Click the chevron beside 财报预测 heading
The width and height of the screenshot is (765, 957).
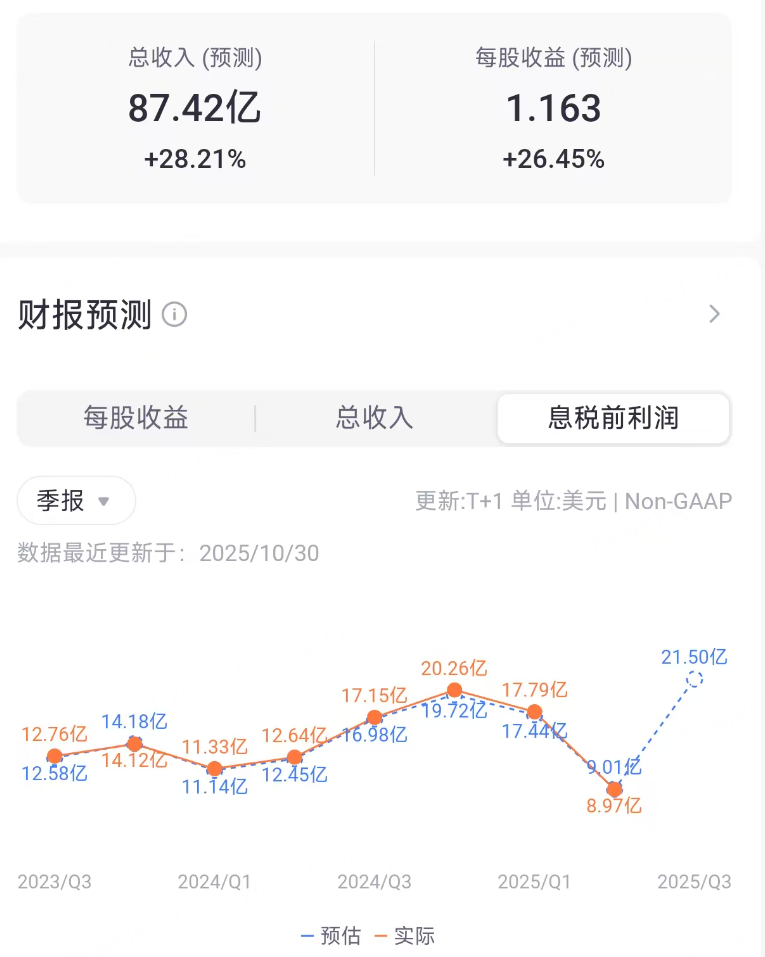714,313
